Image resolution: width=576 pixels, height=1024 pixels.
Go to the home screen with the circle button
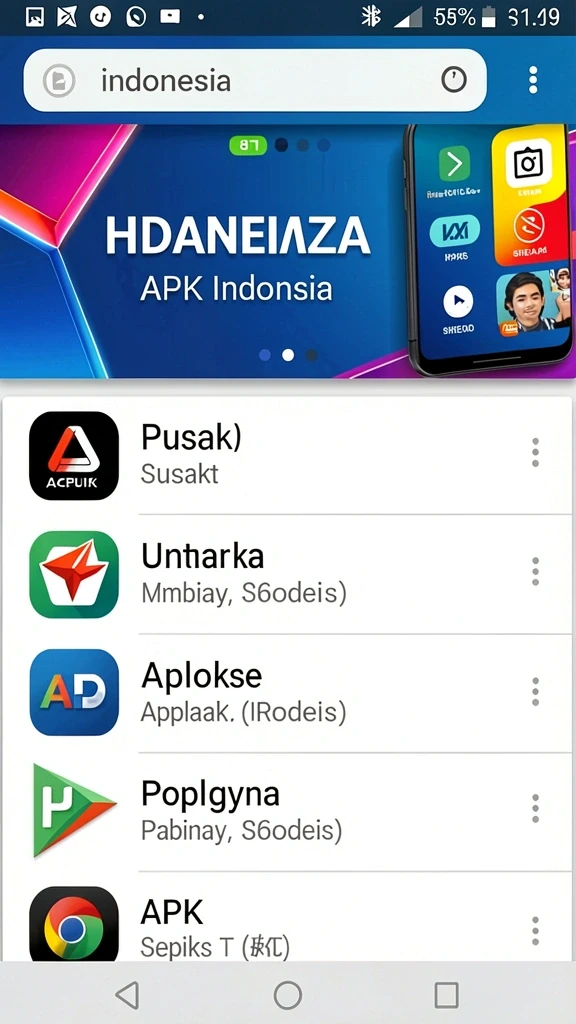(287, 995)
